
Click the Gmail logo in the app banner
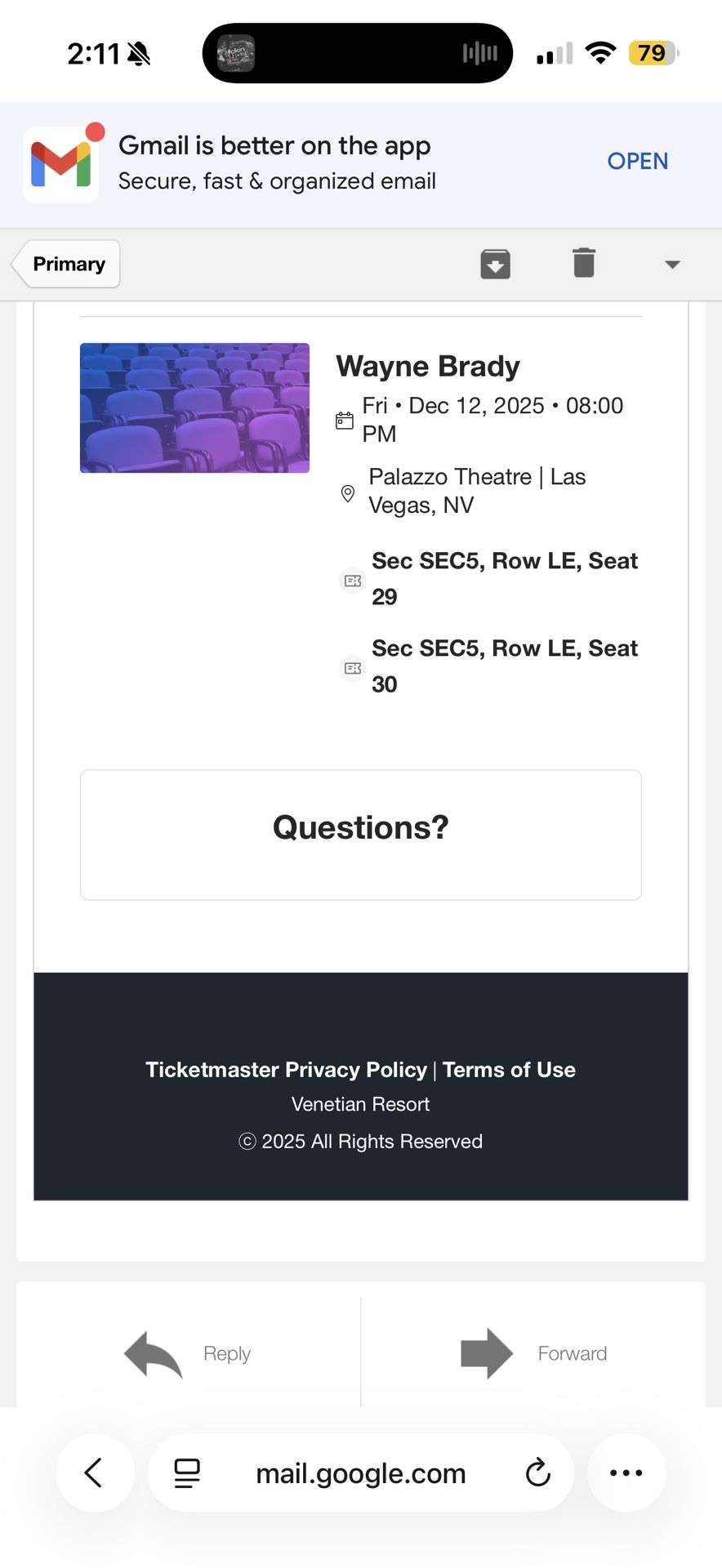coord(60,161)
